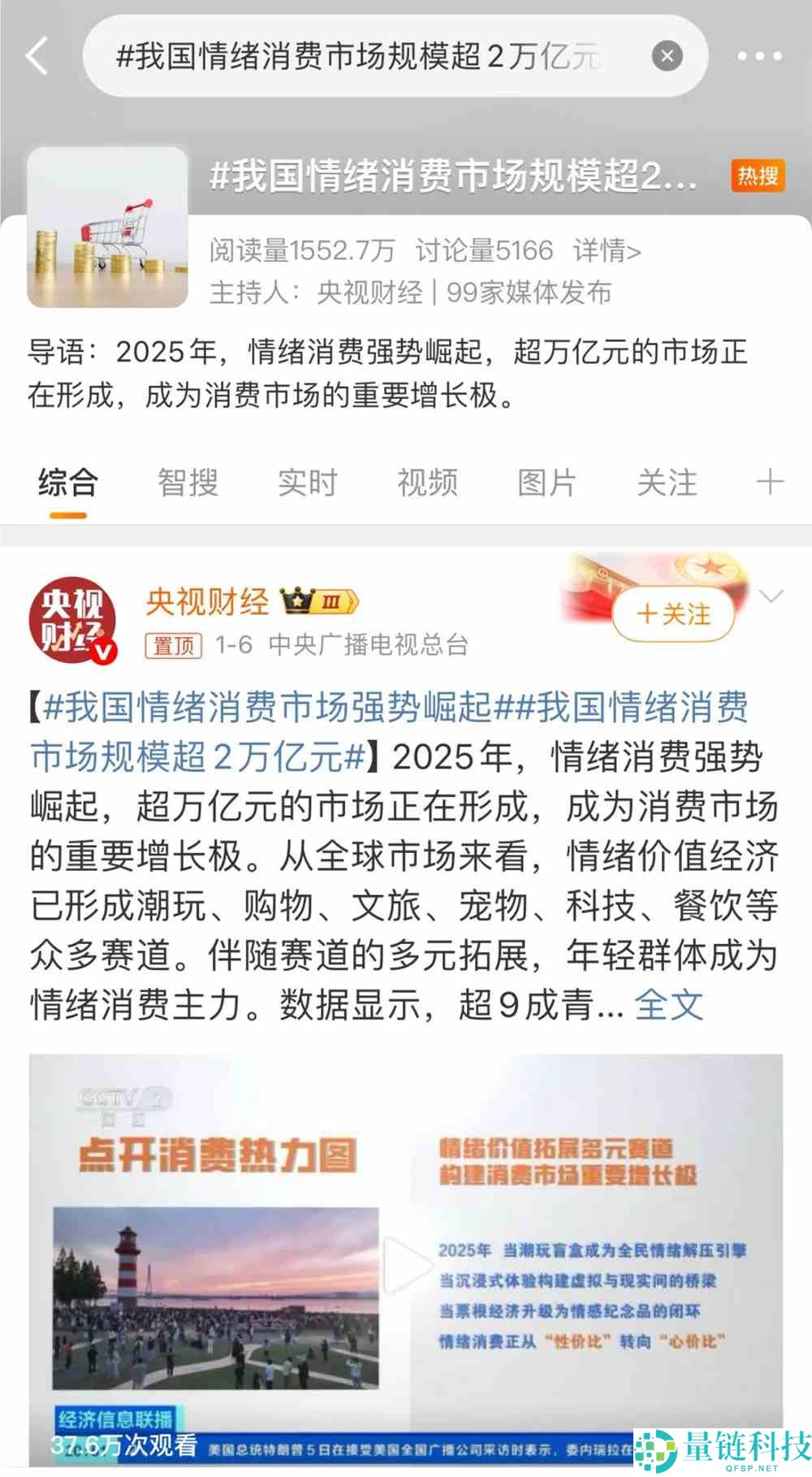Expand the post options chevron

tap(771, 597)
